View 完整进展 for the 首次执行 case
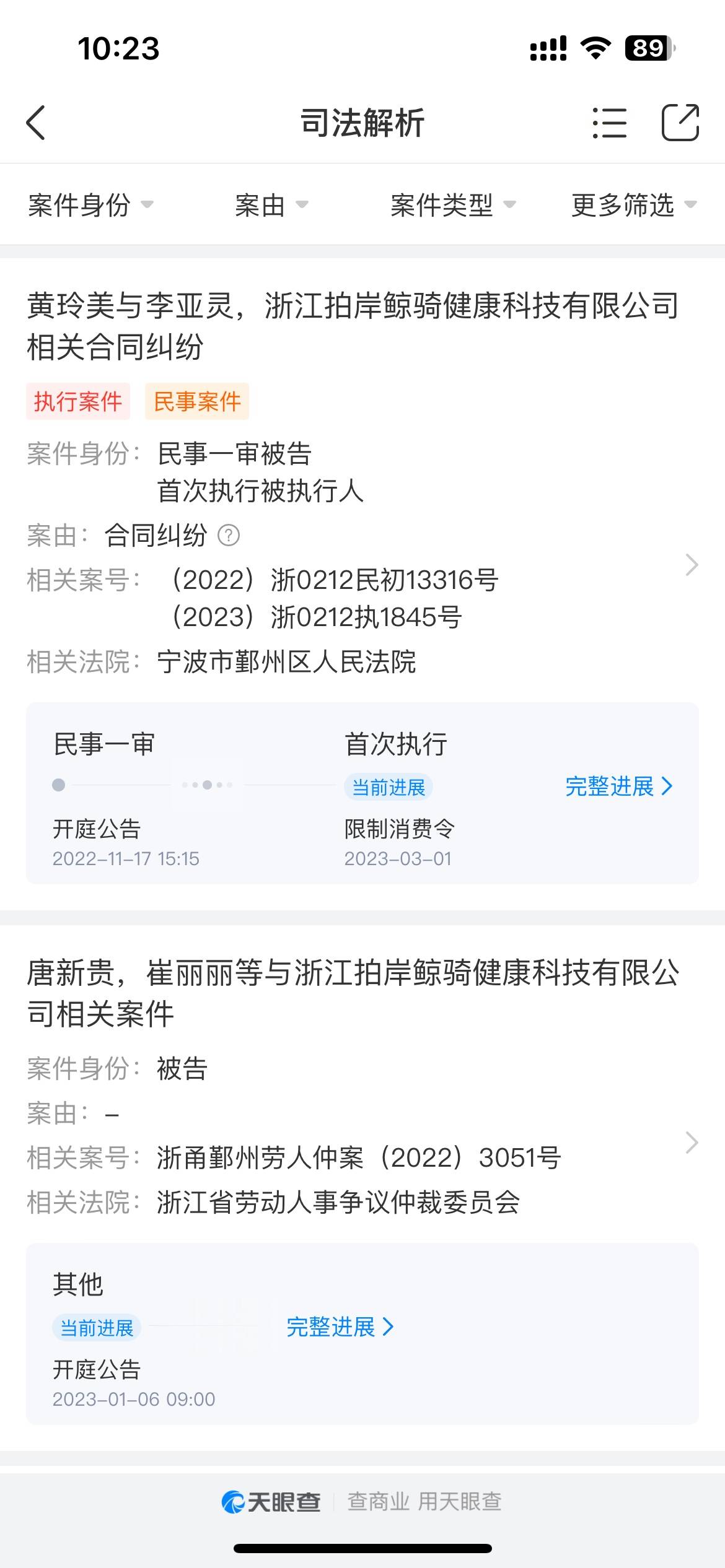The image size is (725, 1568). [x=618, y=786]
